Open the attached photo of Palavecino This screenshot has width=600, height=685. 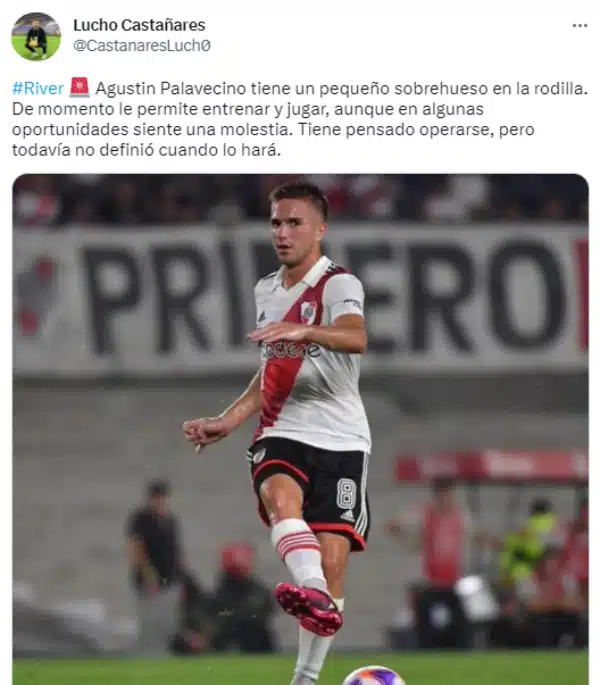(300, 430)
